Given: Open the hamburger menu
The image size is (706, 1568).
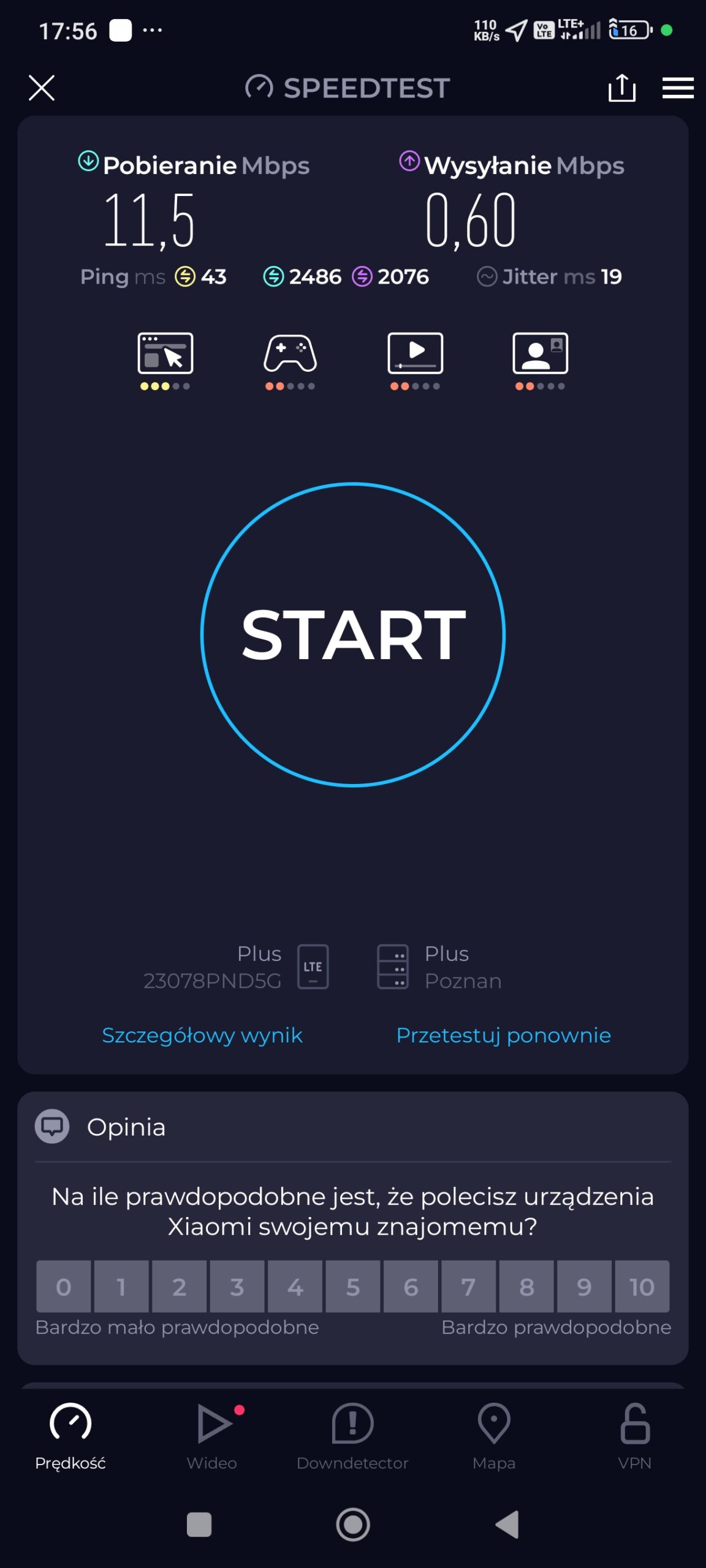Looking at the screenshot, I should [x=678, y=88].
